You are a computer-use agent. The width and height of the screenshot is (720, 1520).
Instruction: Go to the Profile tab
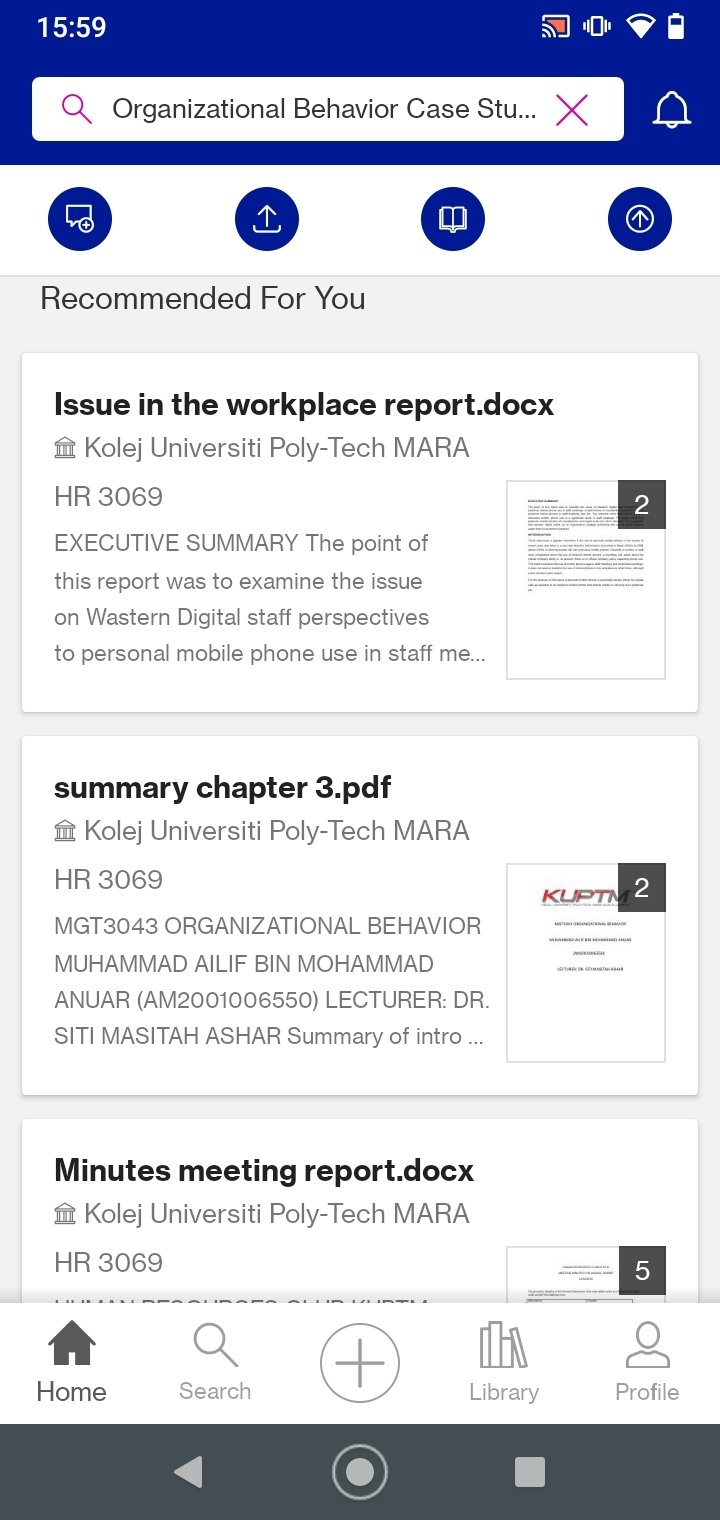647,1363
